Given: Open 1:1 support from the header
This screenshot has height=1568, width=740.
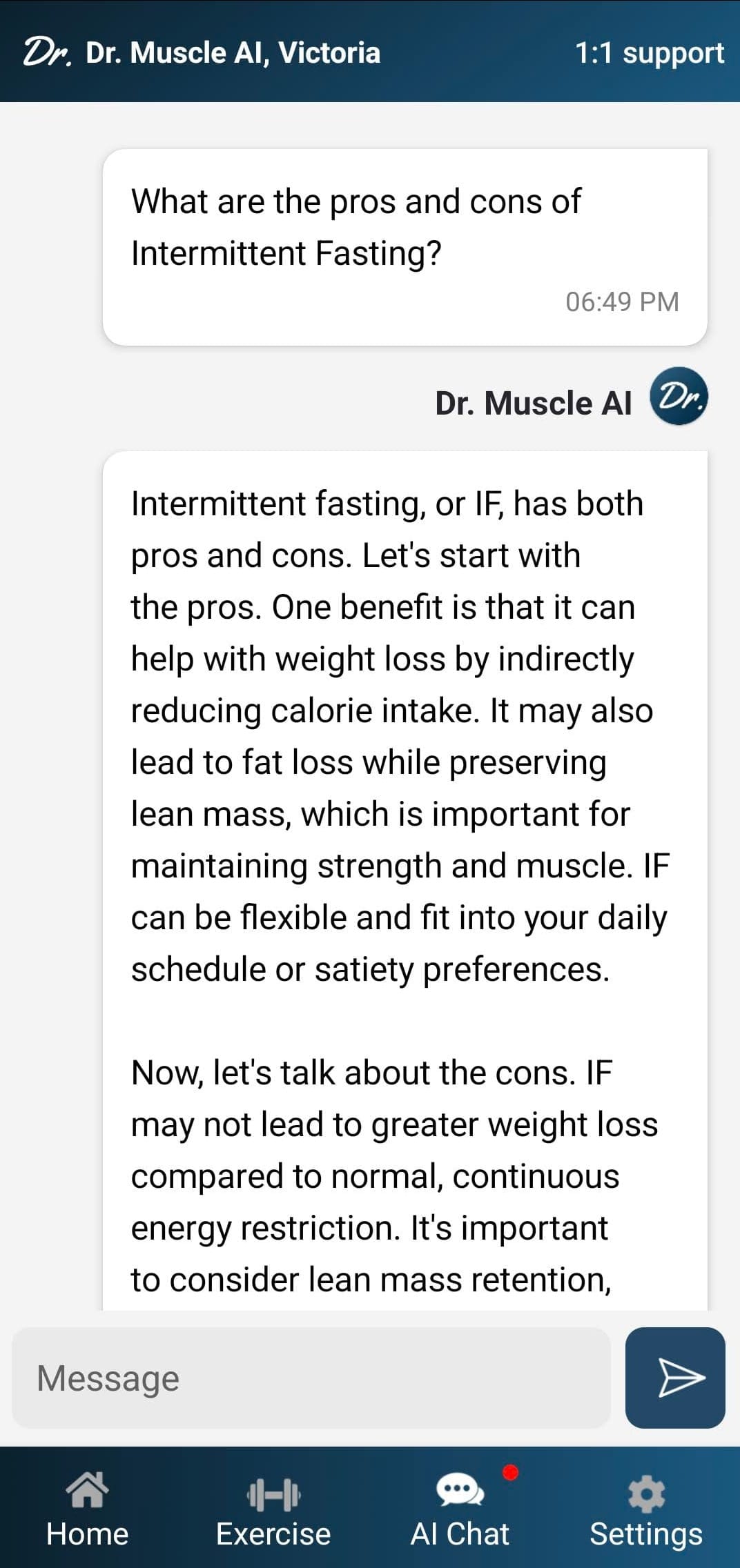Looking at the screenshot, I should [x=649, y=53].
